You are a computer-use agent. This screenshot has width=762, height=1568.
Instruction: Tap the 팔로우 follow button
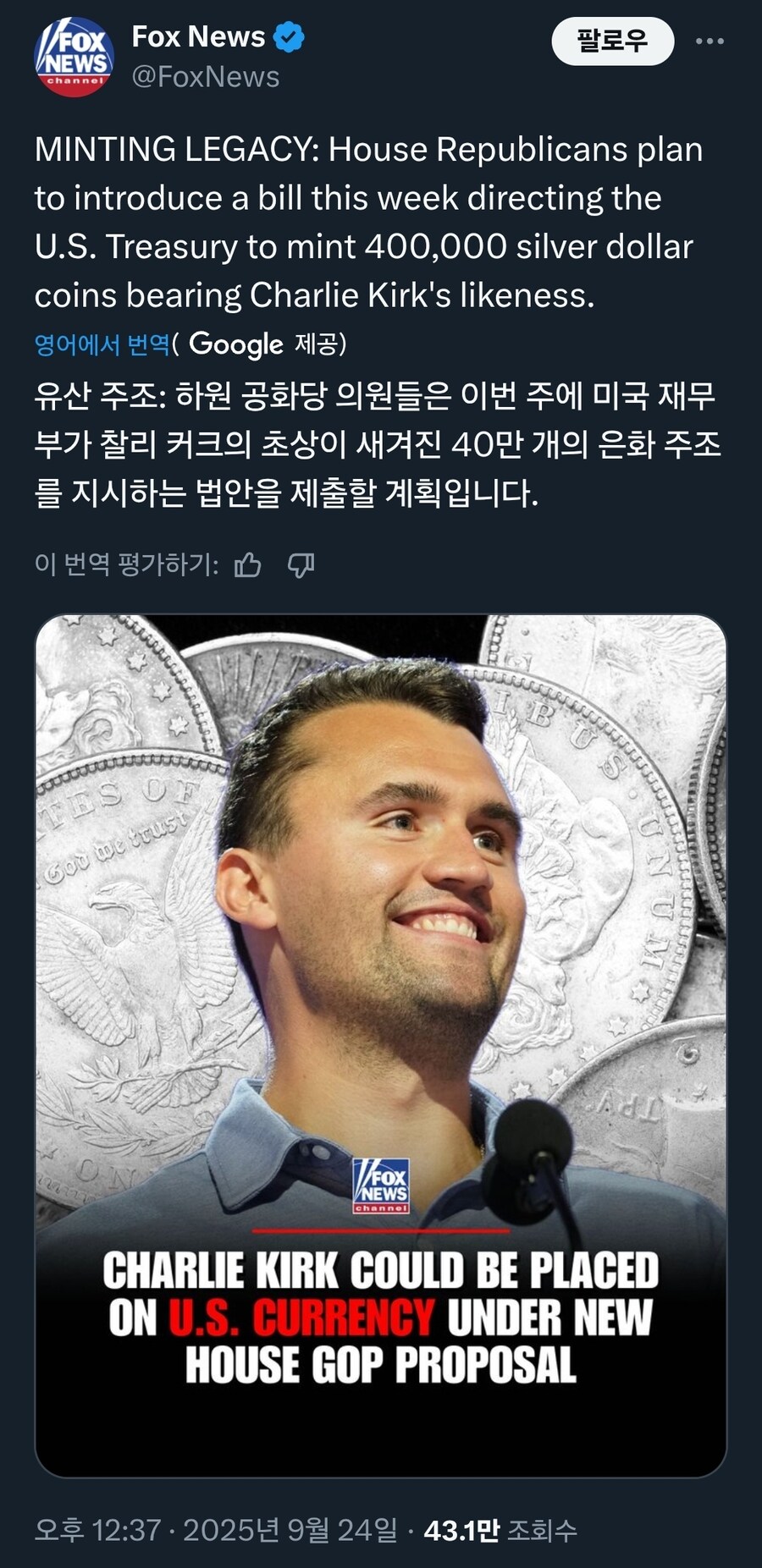[612, 41]
